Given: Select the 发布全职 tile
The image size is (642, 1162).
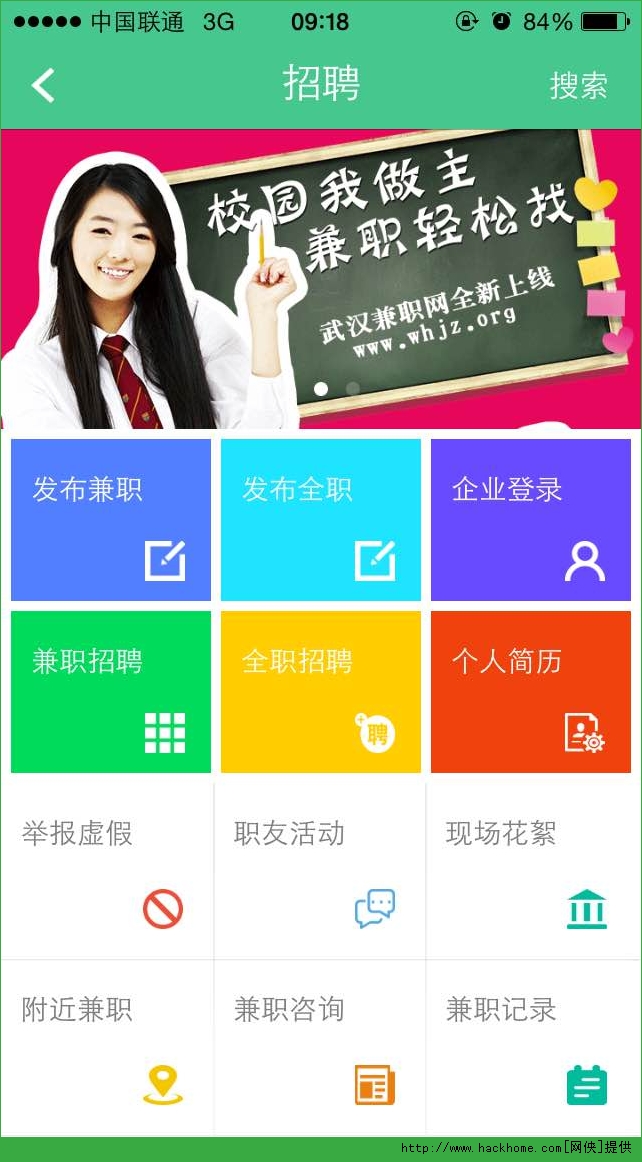Looking at the screenshot, I should [x=320, y=520].
